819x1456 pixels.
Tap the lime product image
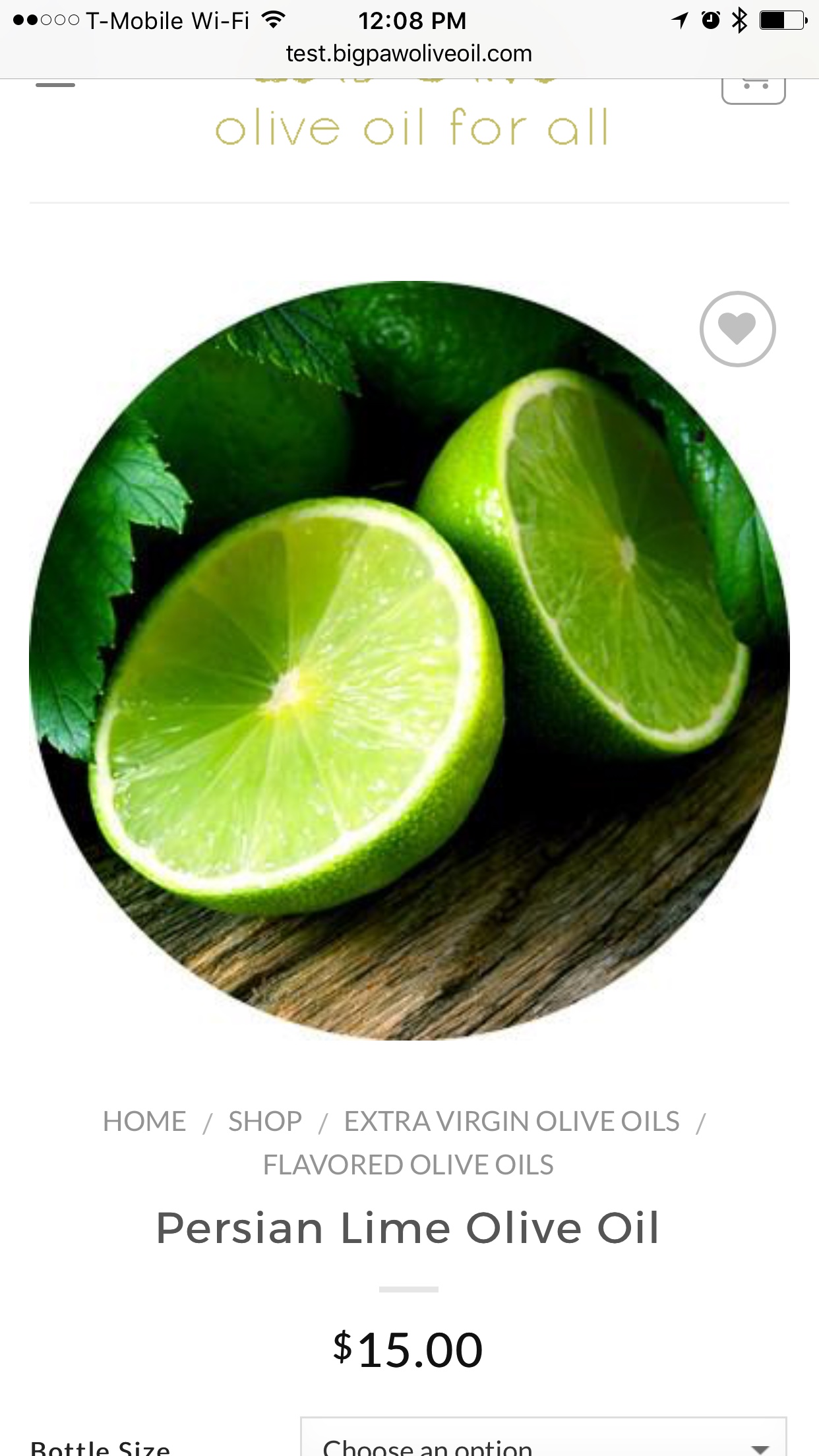pos(409,660)
